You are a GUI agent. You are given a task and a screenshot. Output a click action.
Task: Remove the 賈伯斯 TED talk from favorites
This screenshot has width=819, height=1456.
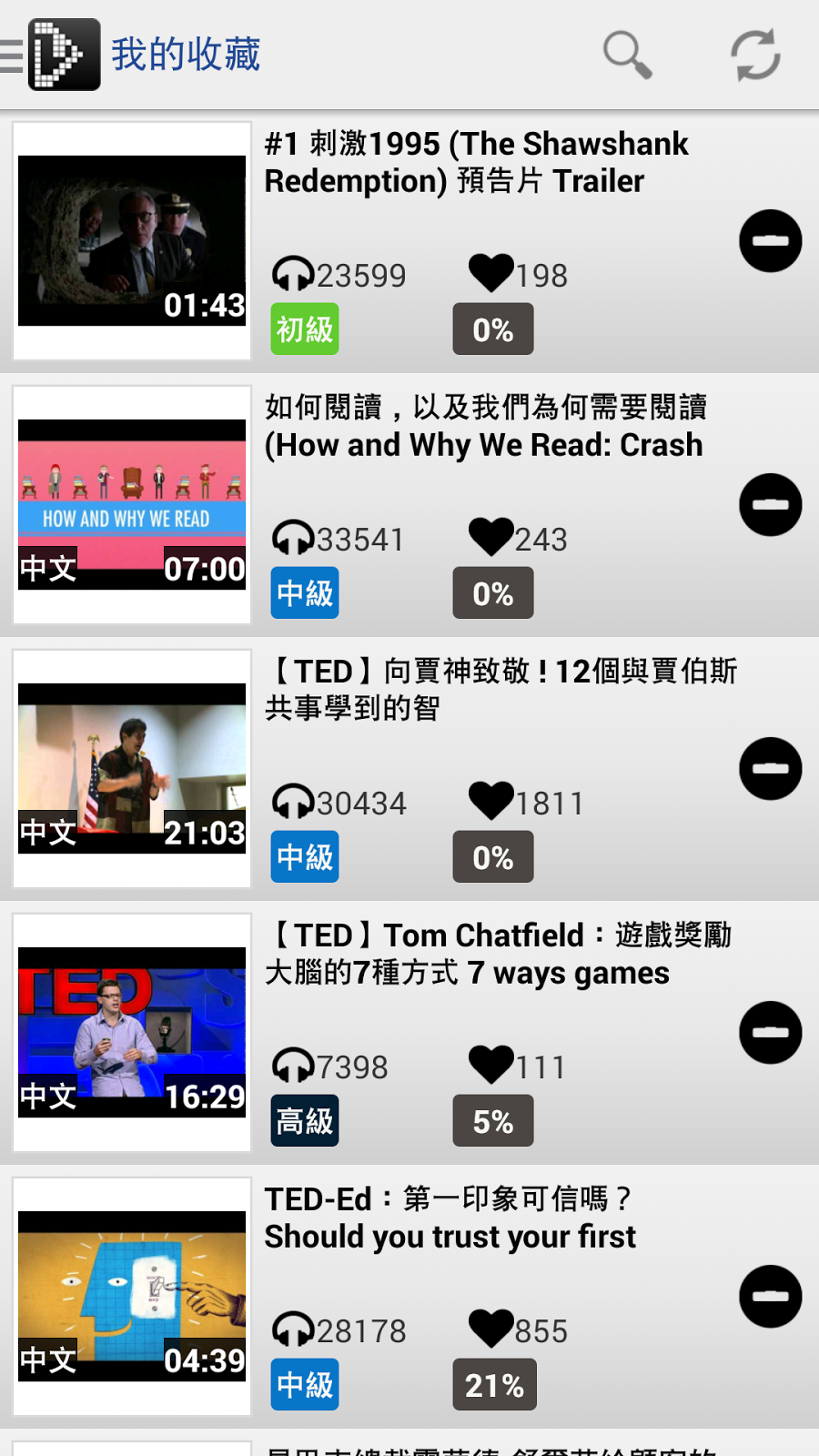[x=770, y=769]
